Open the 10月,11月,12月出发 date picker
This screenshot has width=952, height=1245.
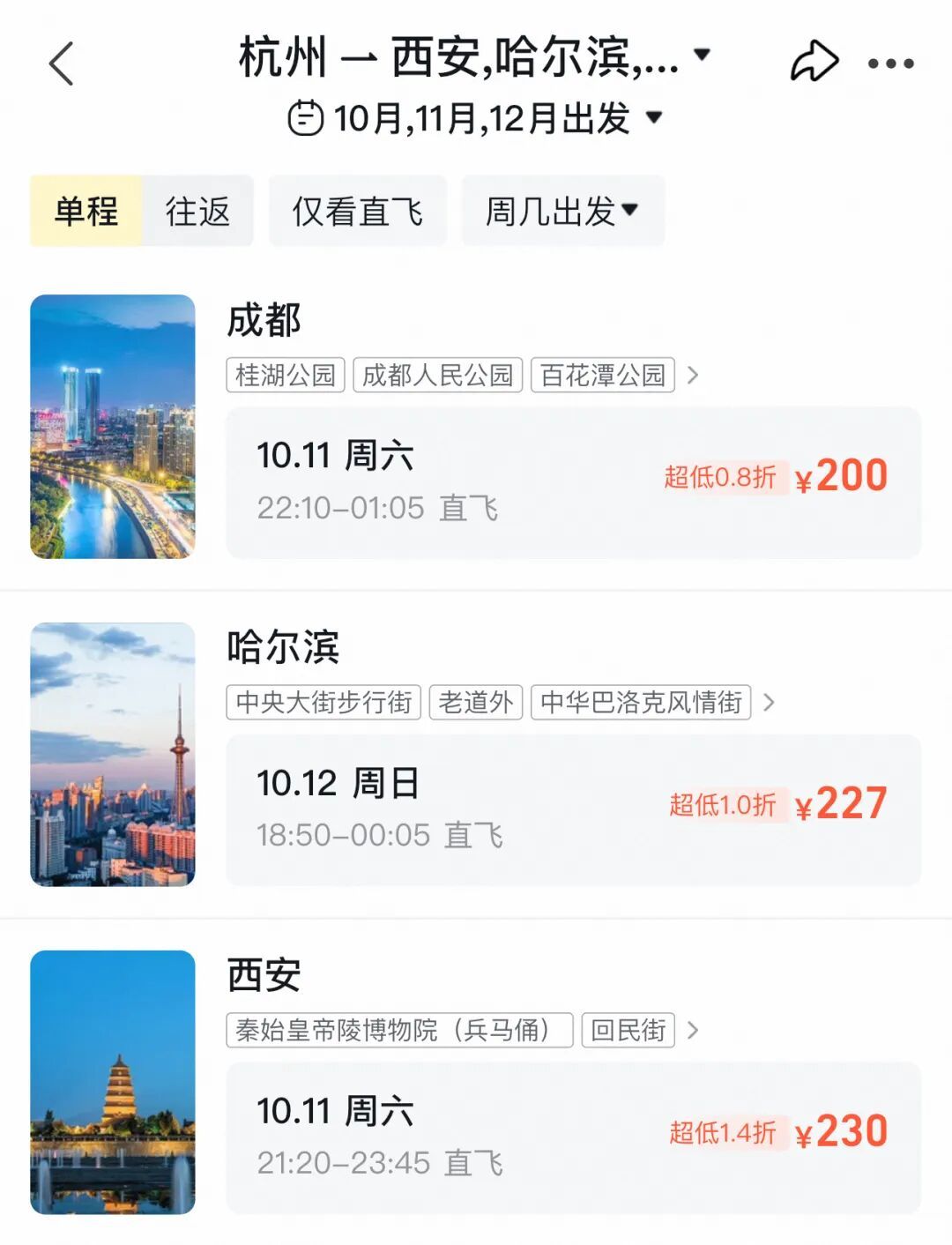pyautogui.click(x=476, y=118)
